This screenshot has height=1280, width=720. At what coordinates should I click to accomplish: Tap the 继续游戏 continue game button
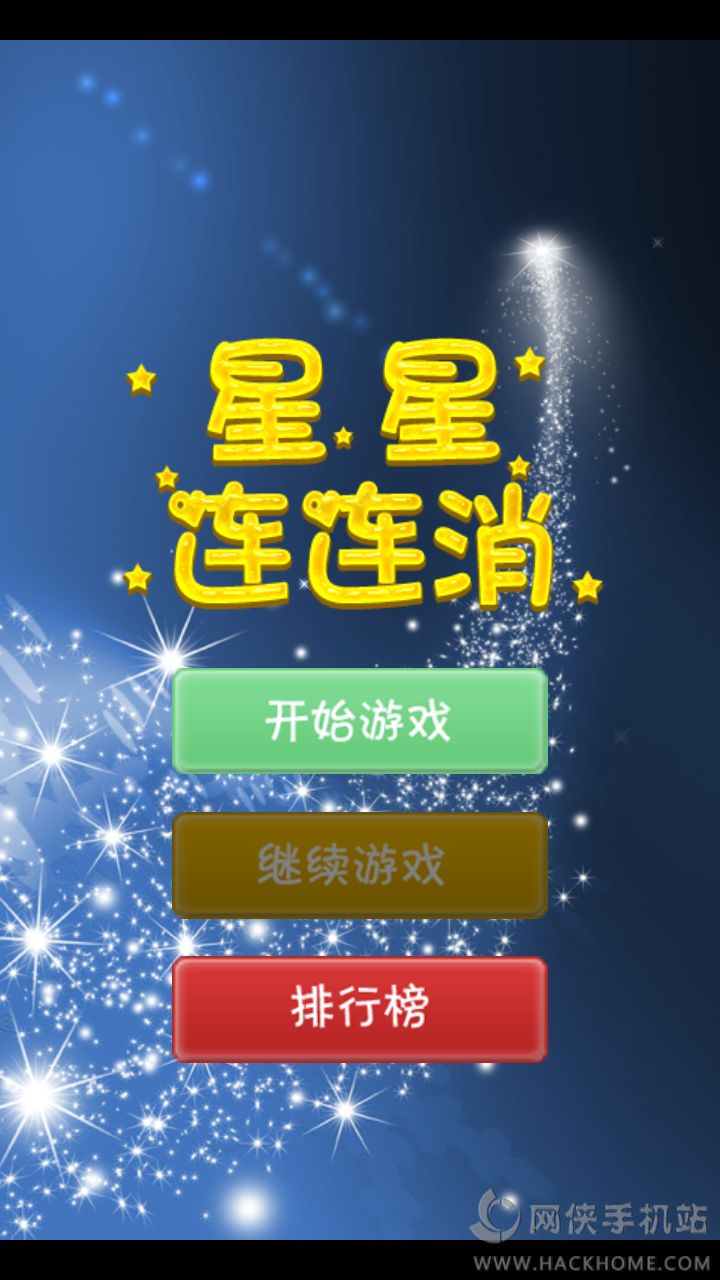pos(360,865)
